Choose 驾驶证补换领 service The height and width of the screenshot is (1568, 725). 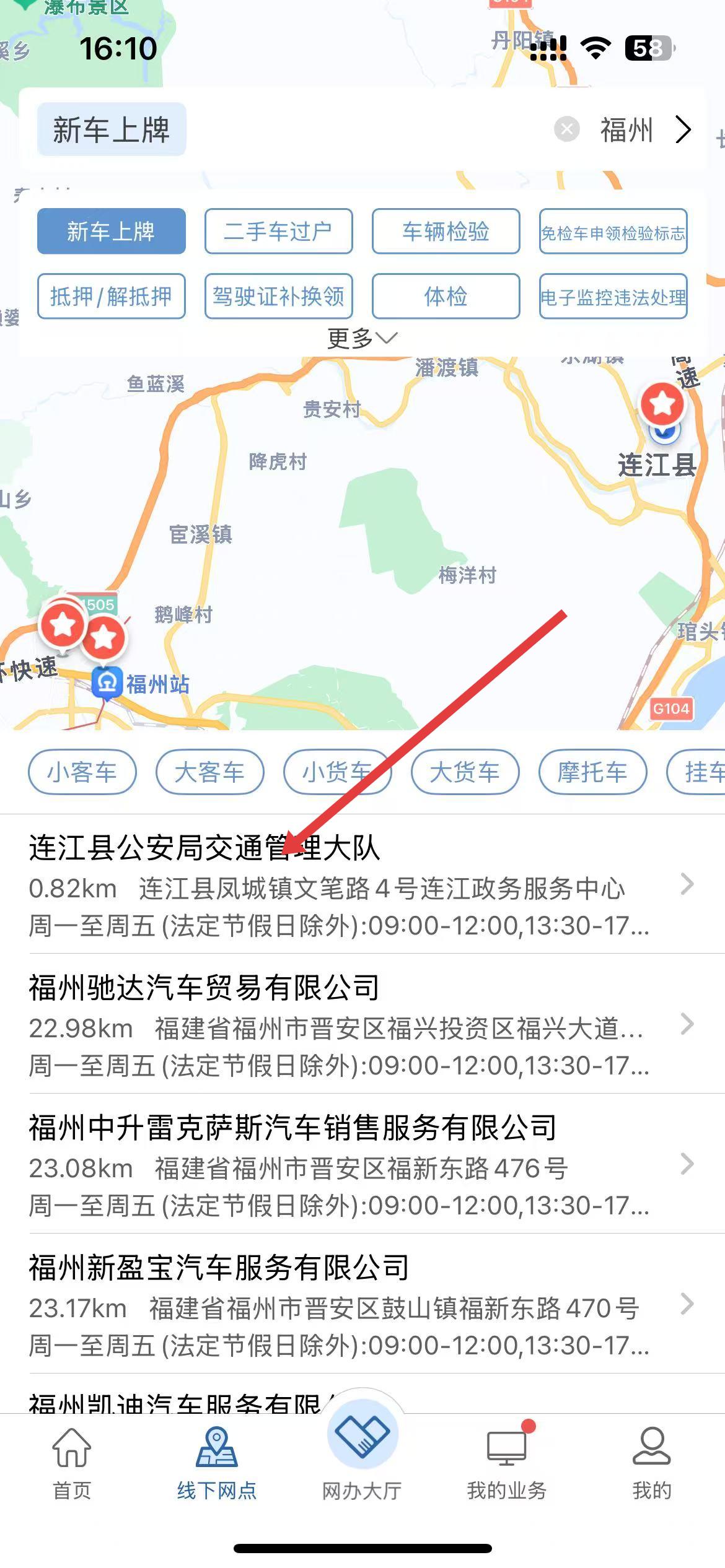pos(278,297)
